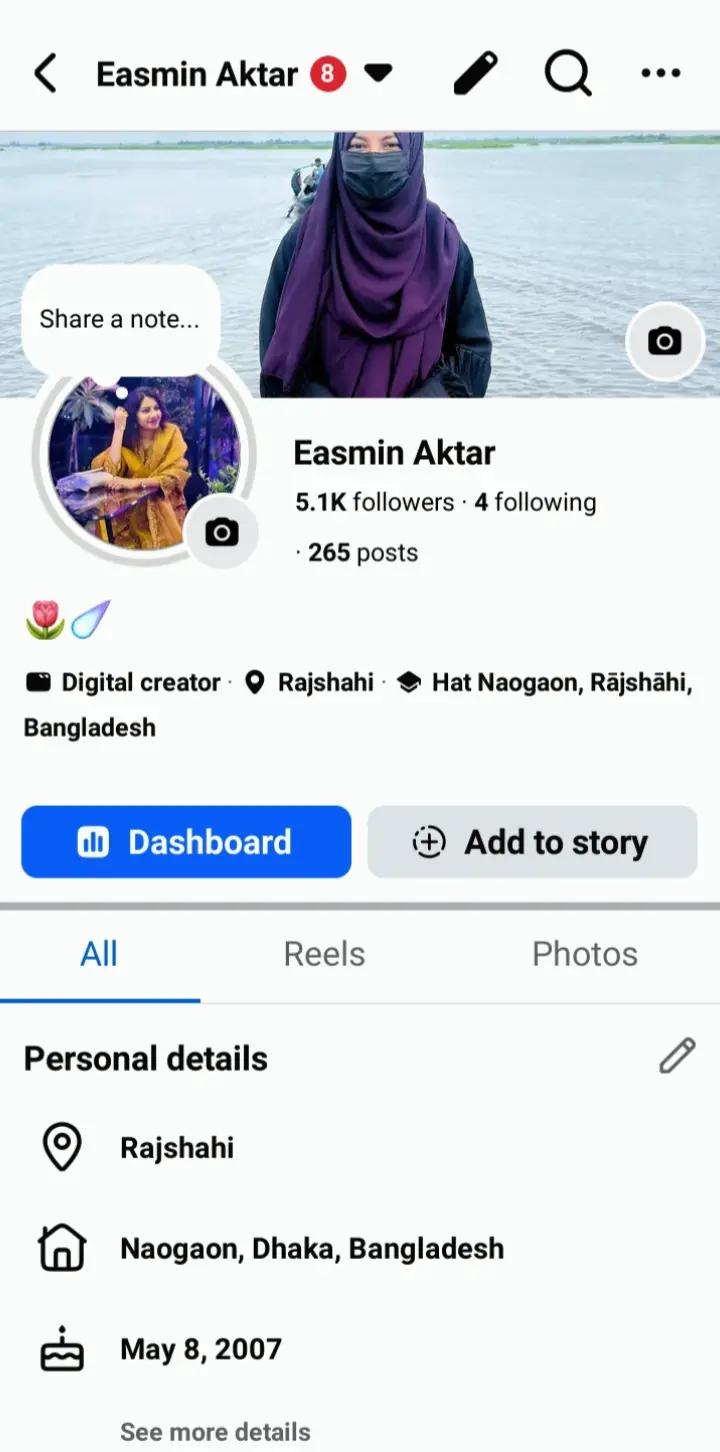View the 5.1K followers list
Image resolution: width=720 pixels, height=1452 pixels.
click(374, 502)
